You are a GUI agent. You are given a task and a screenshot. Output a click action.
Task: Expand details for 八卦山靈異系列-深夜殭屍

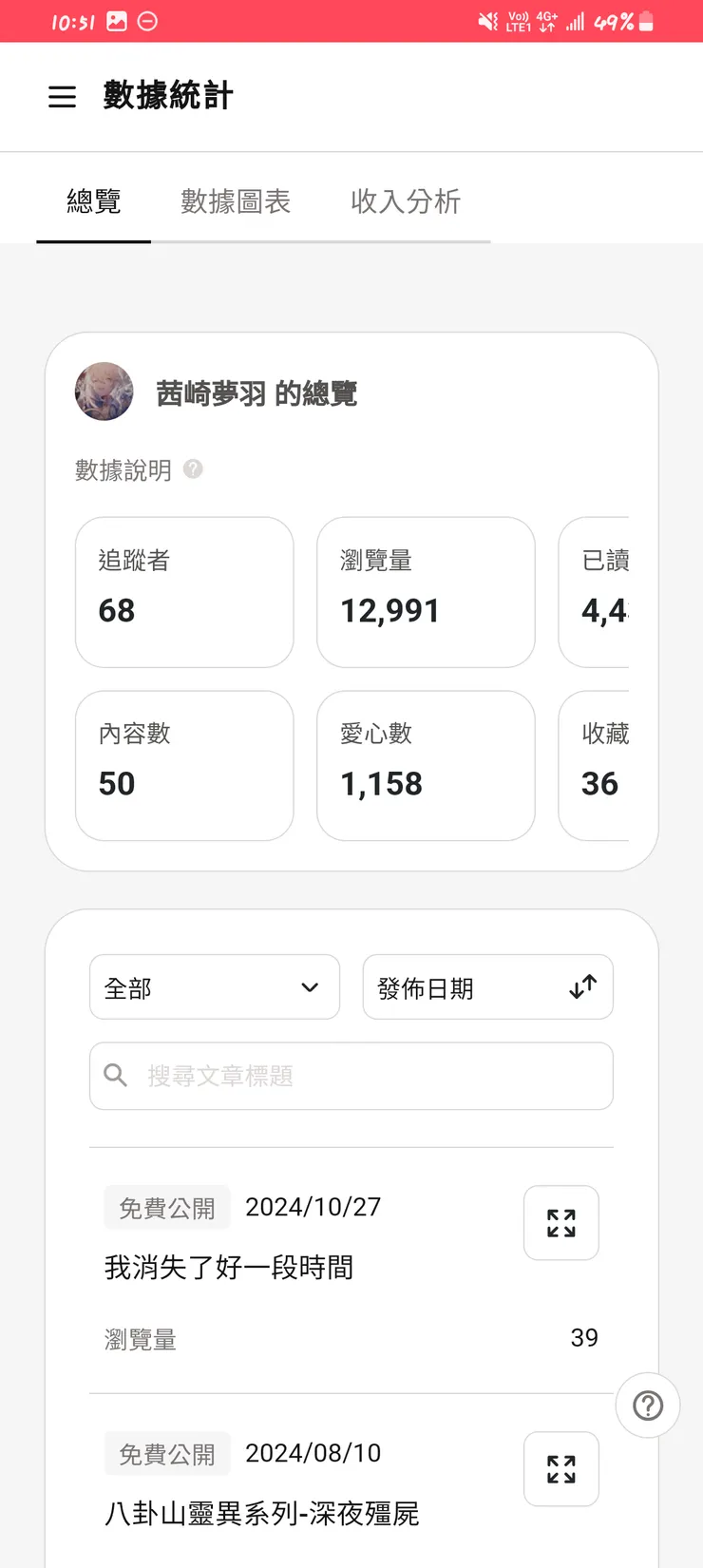click(561, 1469)
